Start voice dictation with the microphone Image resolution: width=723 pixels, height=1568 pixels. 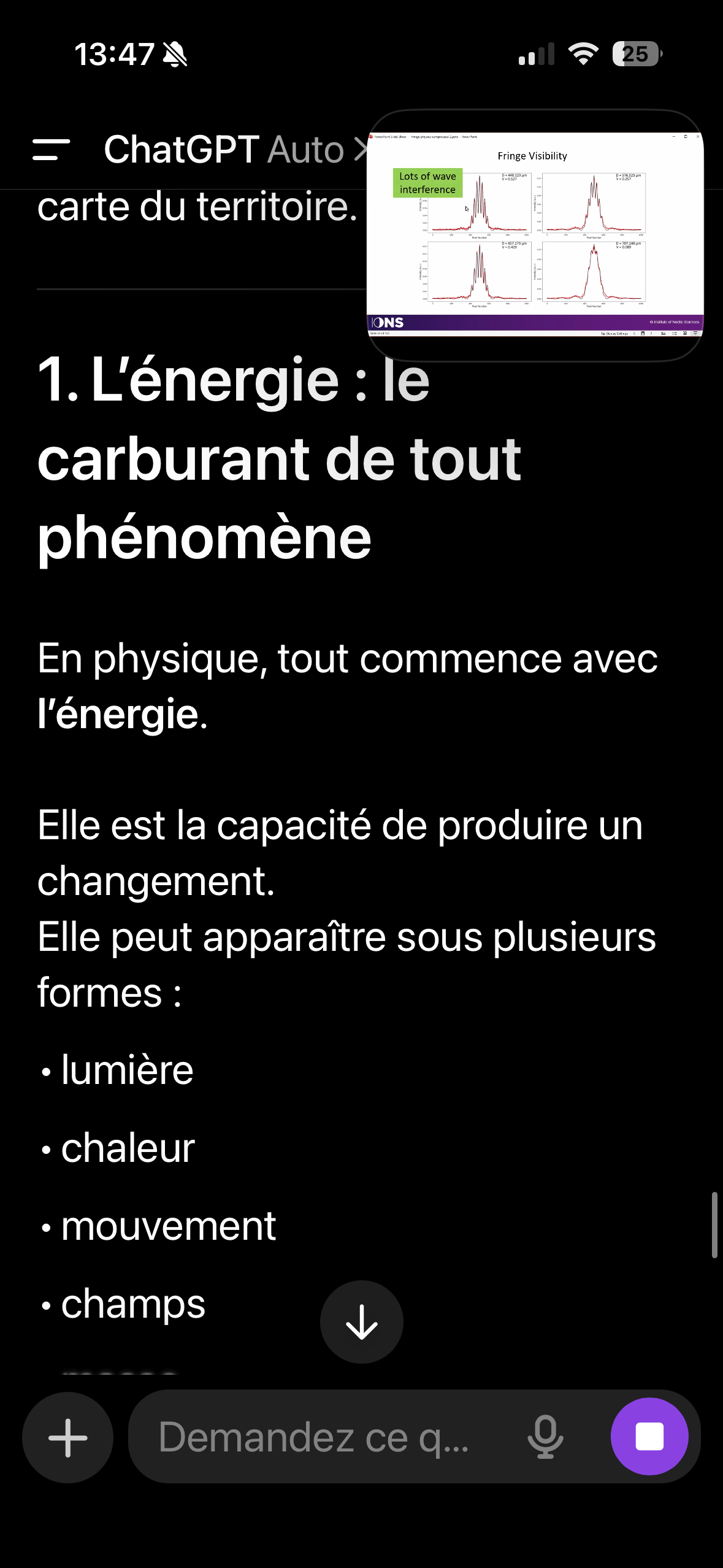coord(545,1437)
